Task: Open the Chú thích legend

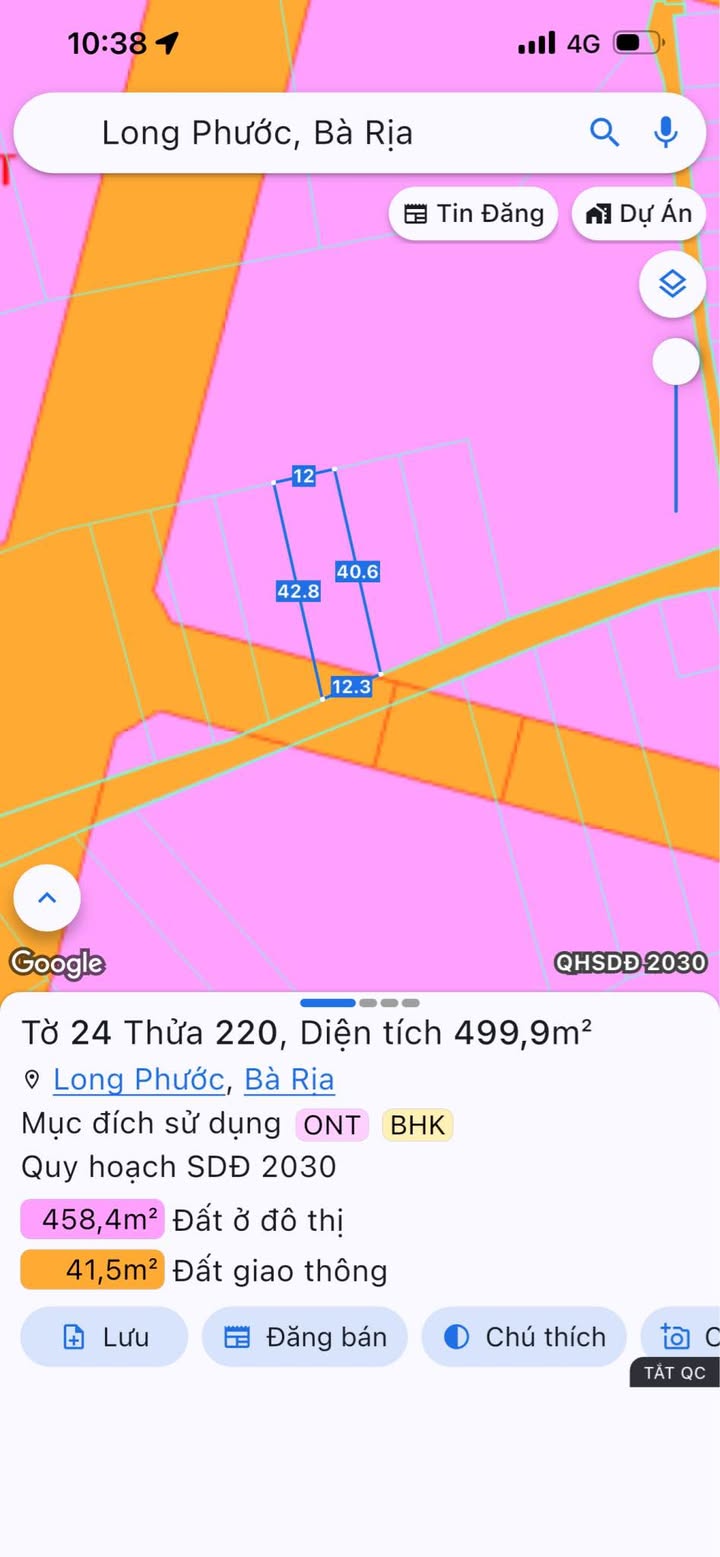Action: [524, 1337]
